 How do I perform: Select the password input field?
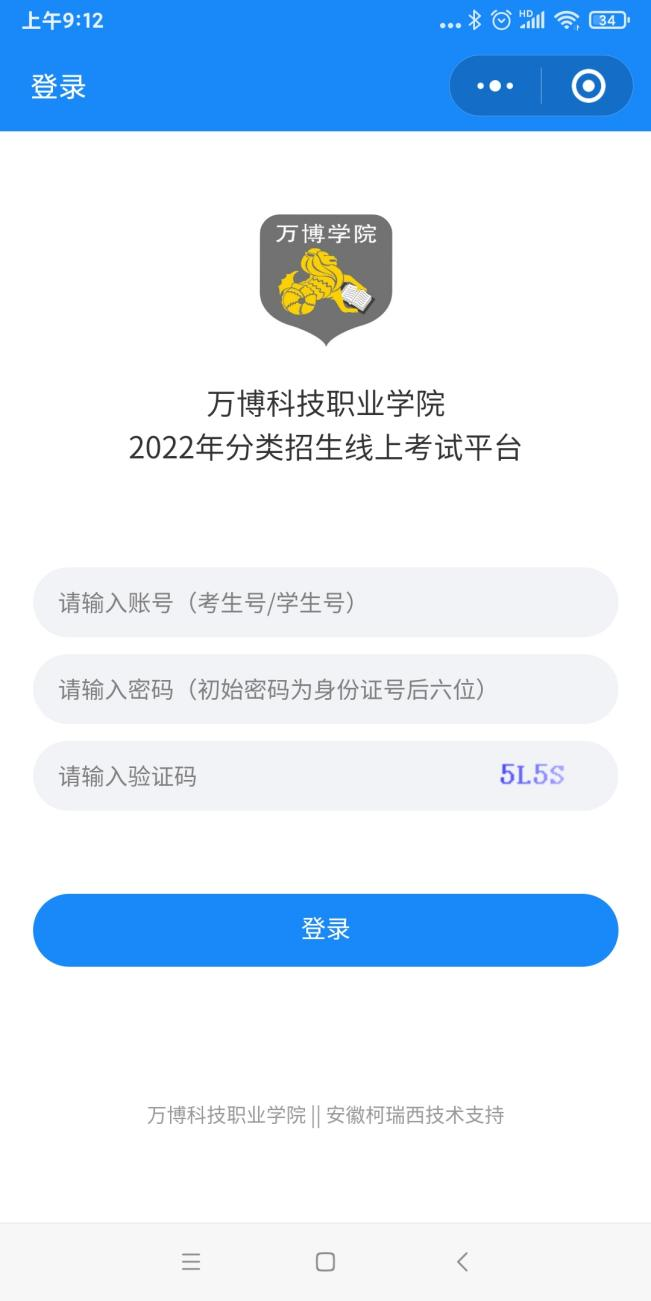pyautogui.click(x=325, y=690)
